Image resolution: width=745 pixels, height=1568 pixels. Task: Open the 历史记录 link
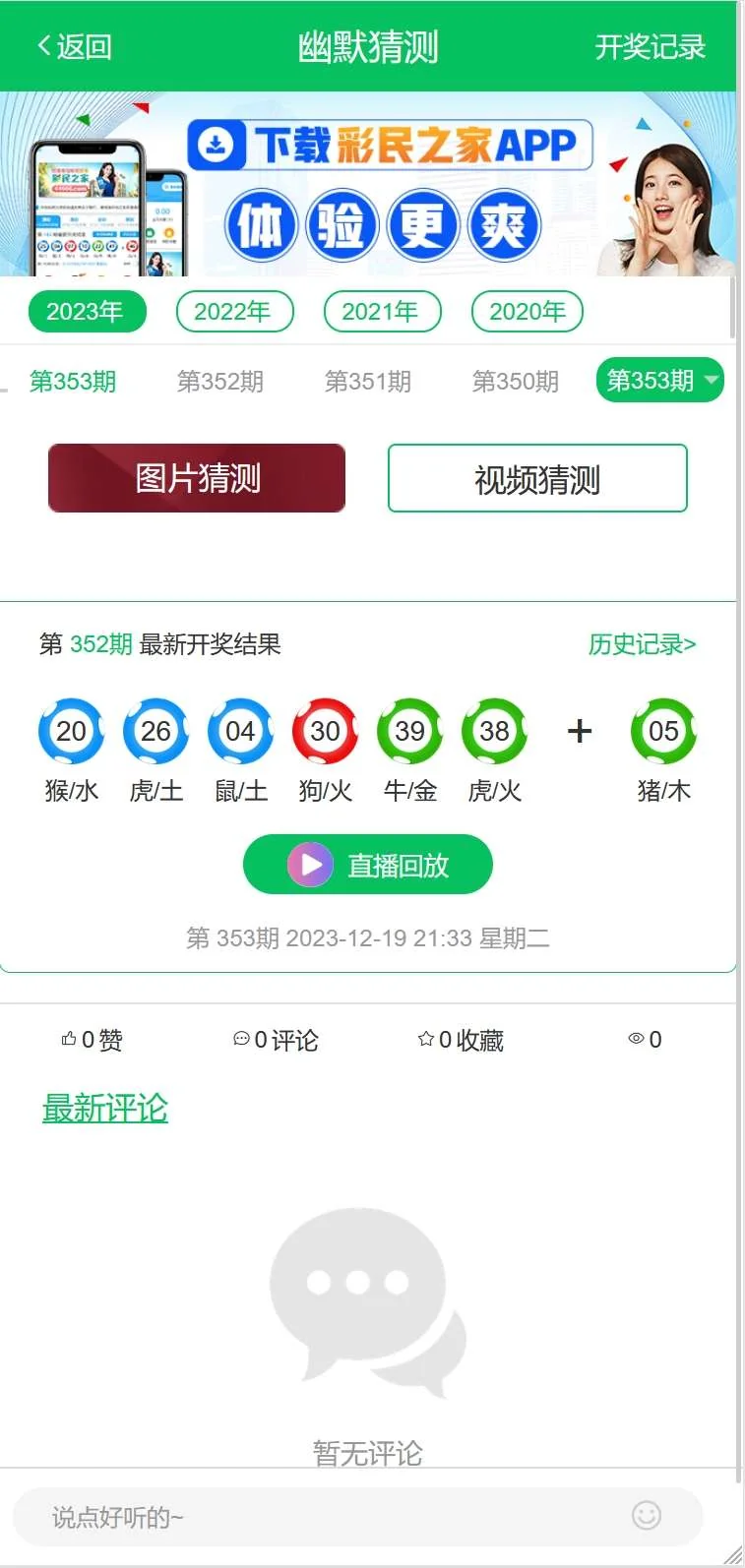click(x=642, y=644)
